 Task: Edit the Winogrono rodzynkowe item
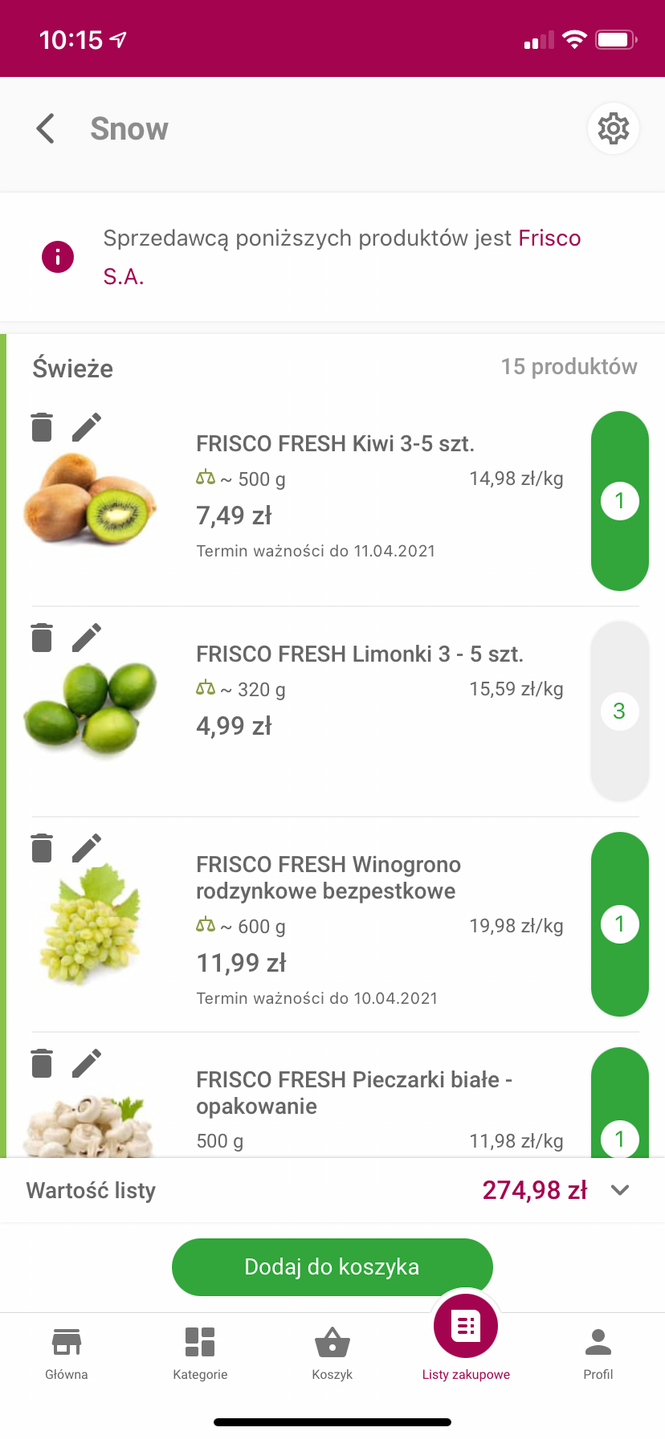pyautogui.click(x=87, y=848)
